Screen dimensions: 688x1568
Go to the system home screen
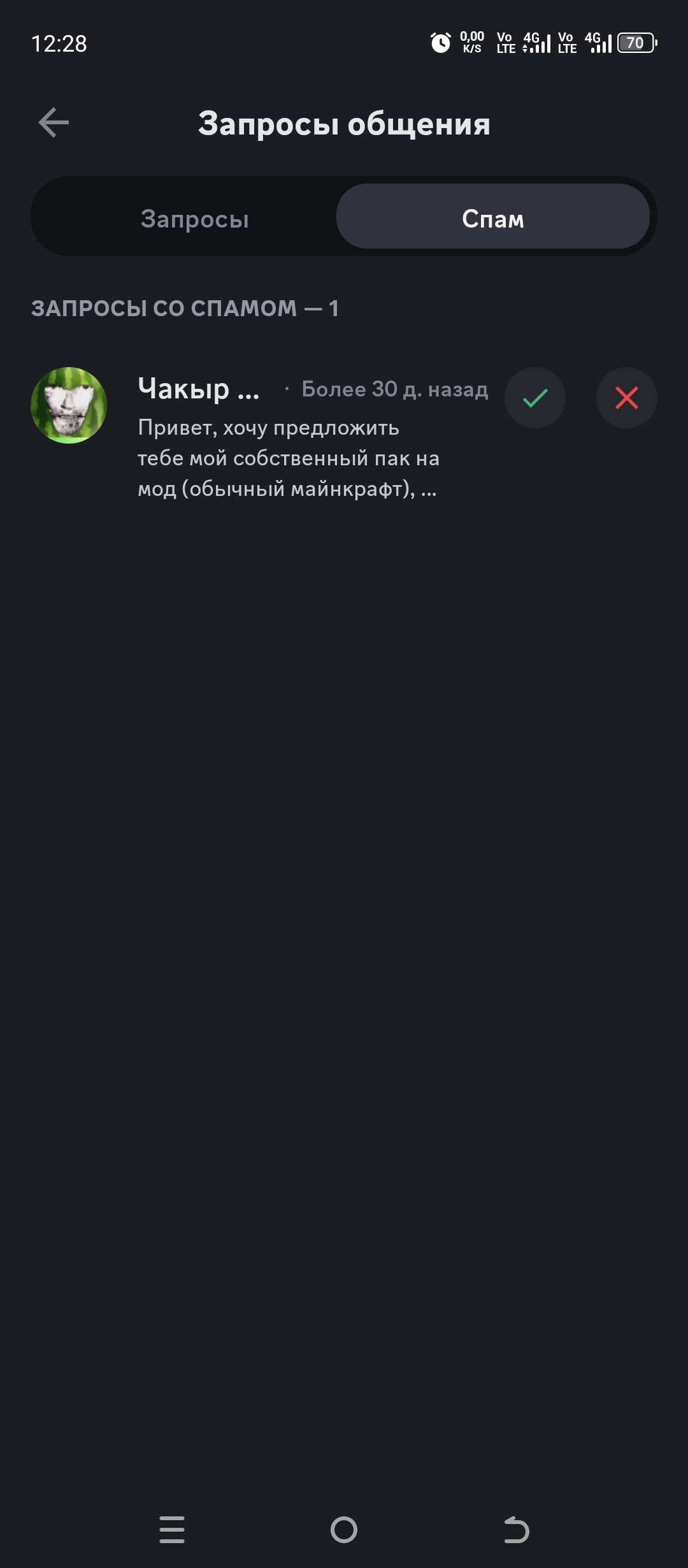[x=344, y=1530]
